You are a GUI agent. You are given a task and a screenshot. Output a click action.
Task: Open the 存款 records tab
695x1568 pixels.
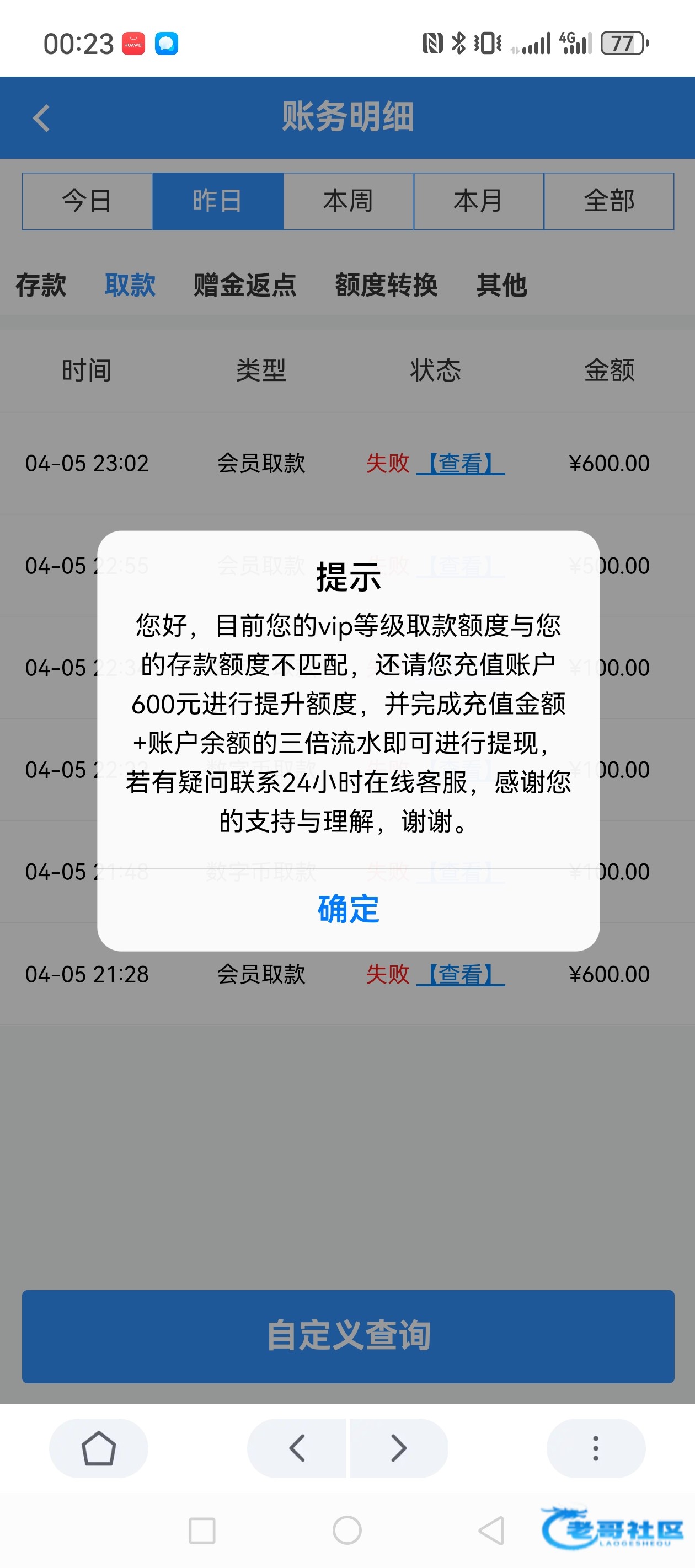[x=41, y=285]
